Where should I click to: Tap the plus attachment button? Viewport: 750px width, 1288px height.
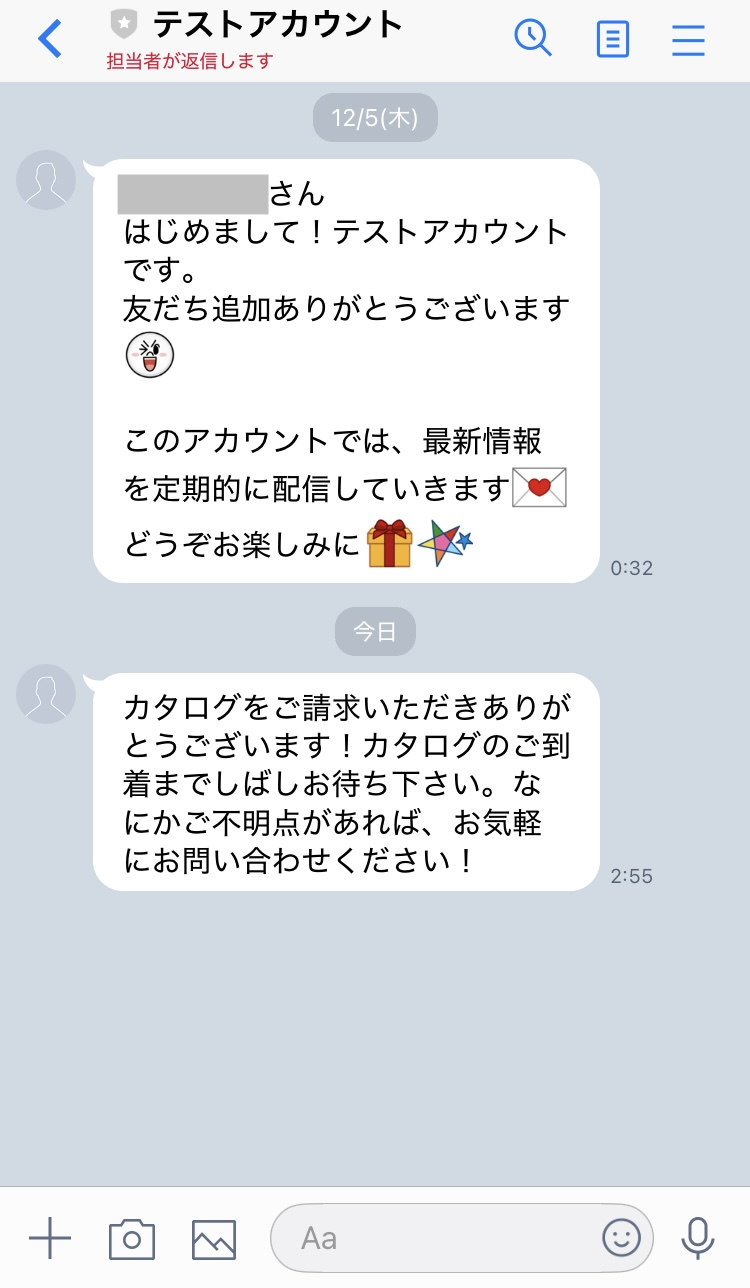50,1239
